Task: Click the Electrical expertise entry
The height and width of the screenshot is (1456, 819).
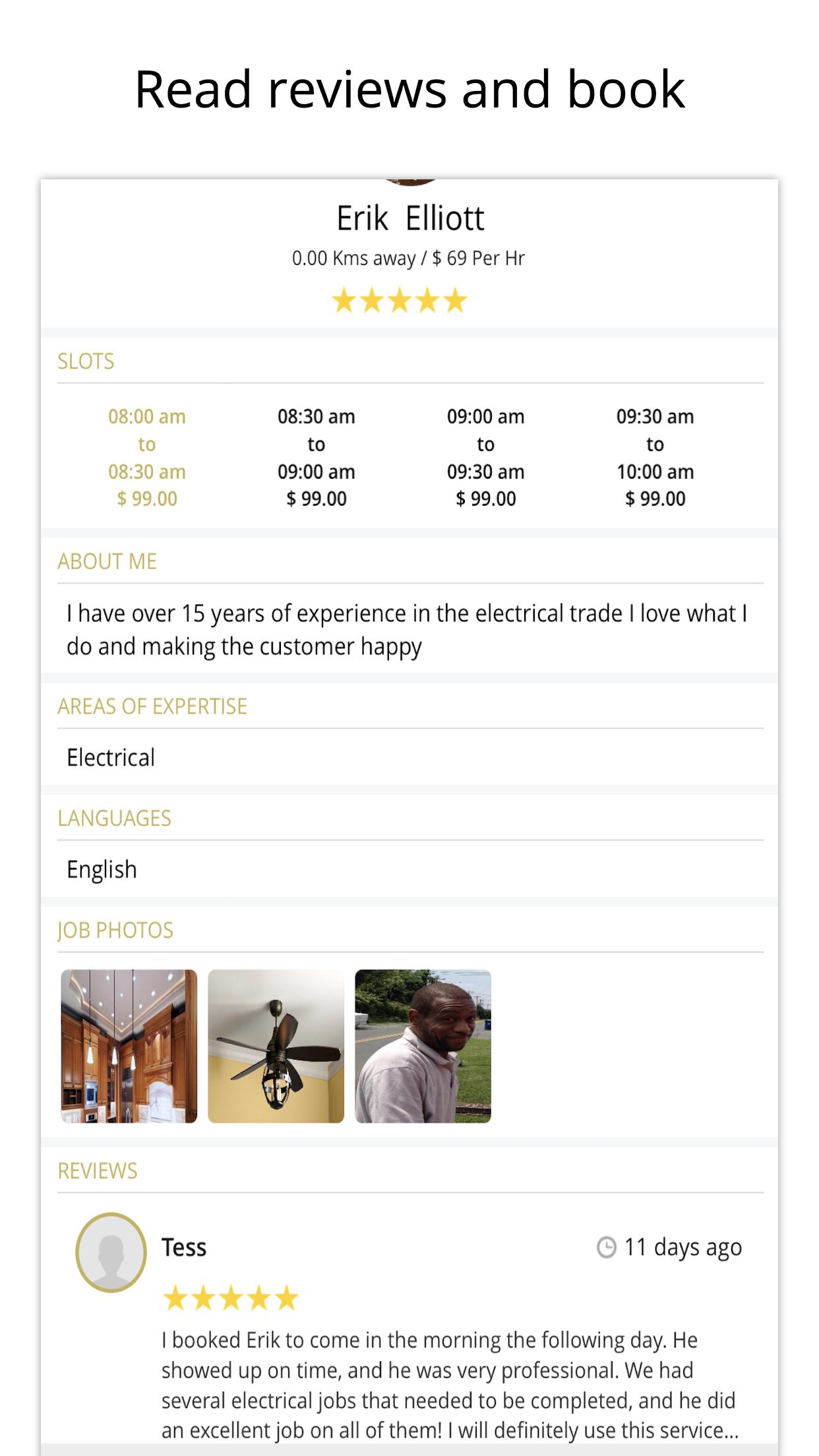Action: pos(109,757)
